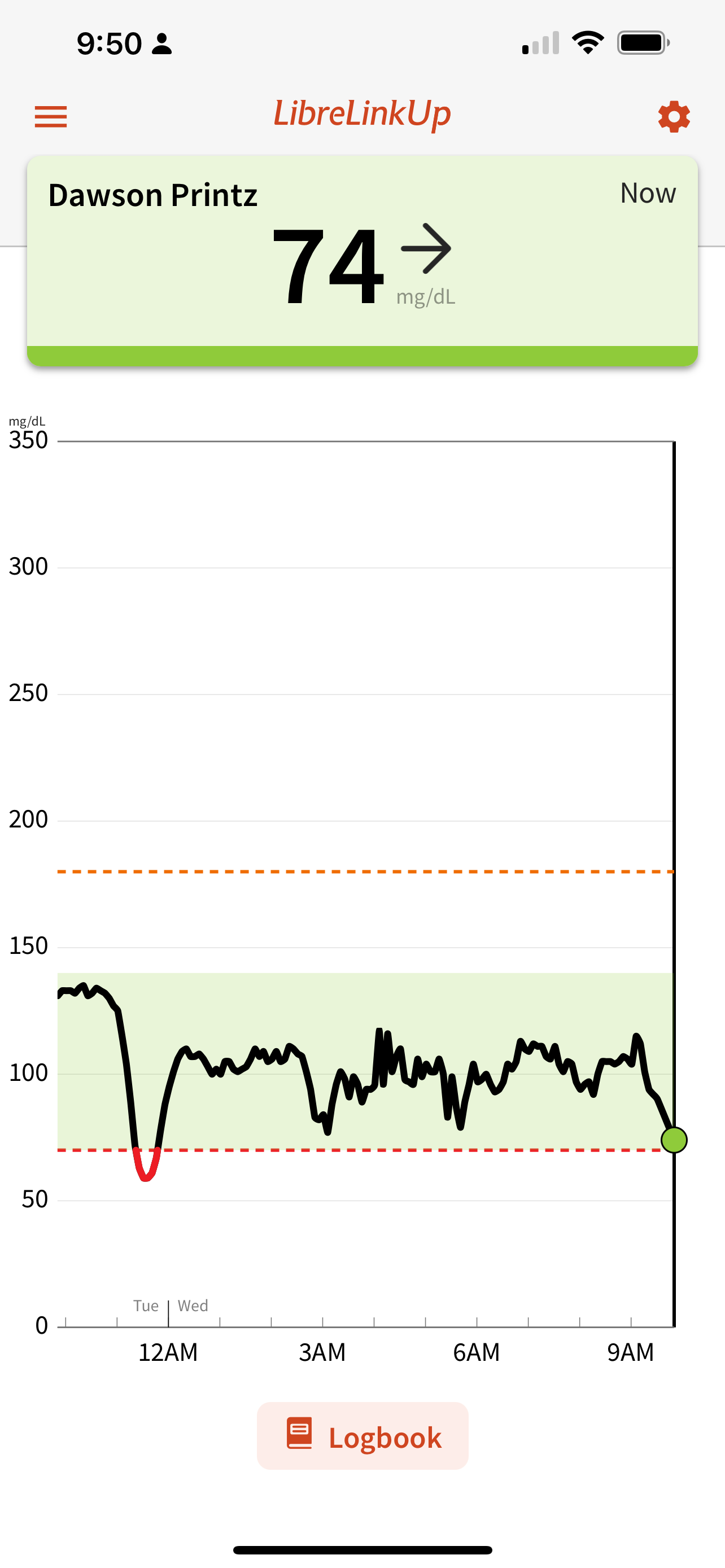Open the settings gear
Image resolution: width=725 pixels, height=1568 pixels.
point(673,116)
